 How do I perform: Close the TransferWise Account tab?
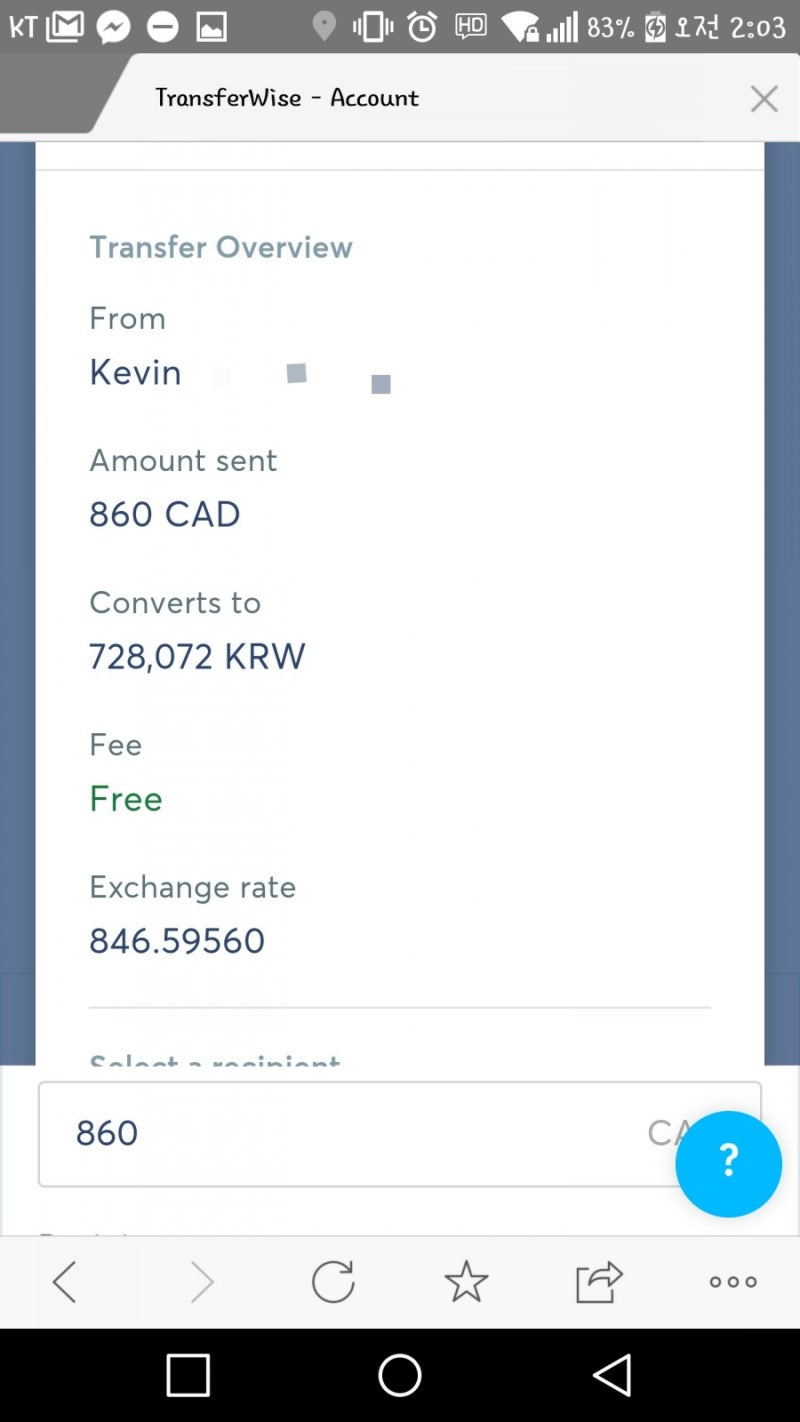(764, 98)
